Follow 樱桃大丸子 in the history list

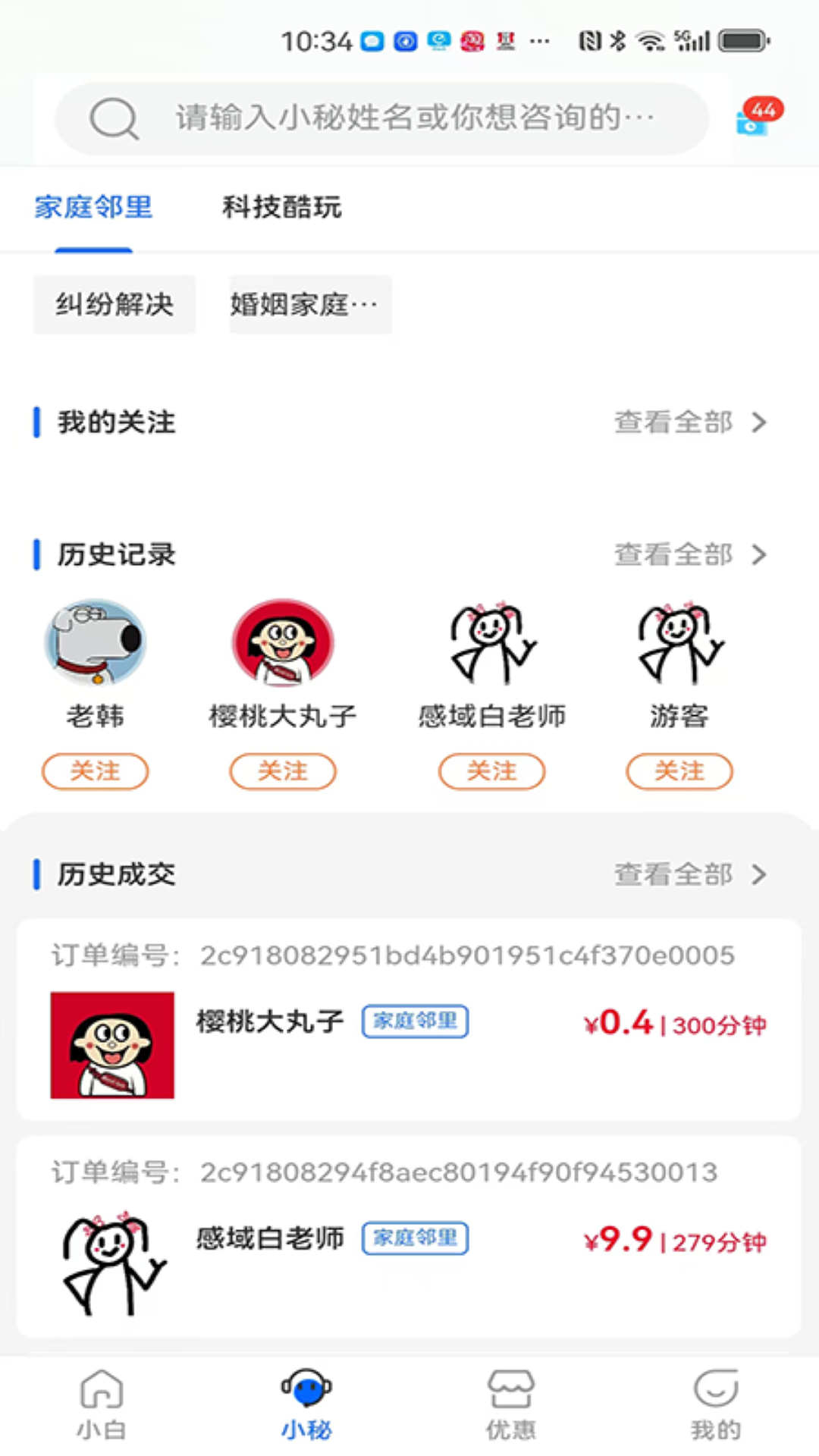[x=283, y=771]
